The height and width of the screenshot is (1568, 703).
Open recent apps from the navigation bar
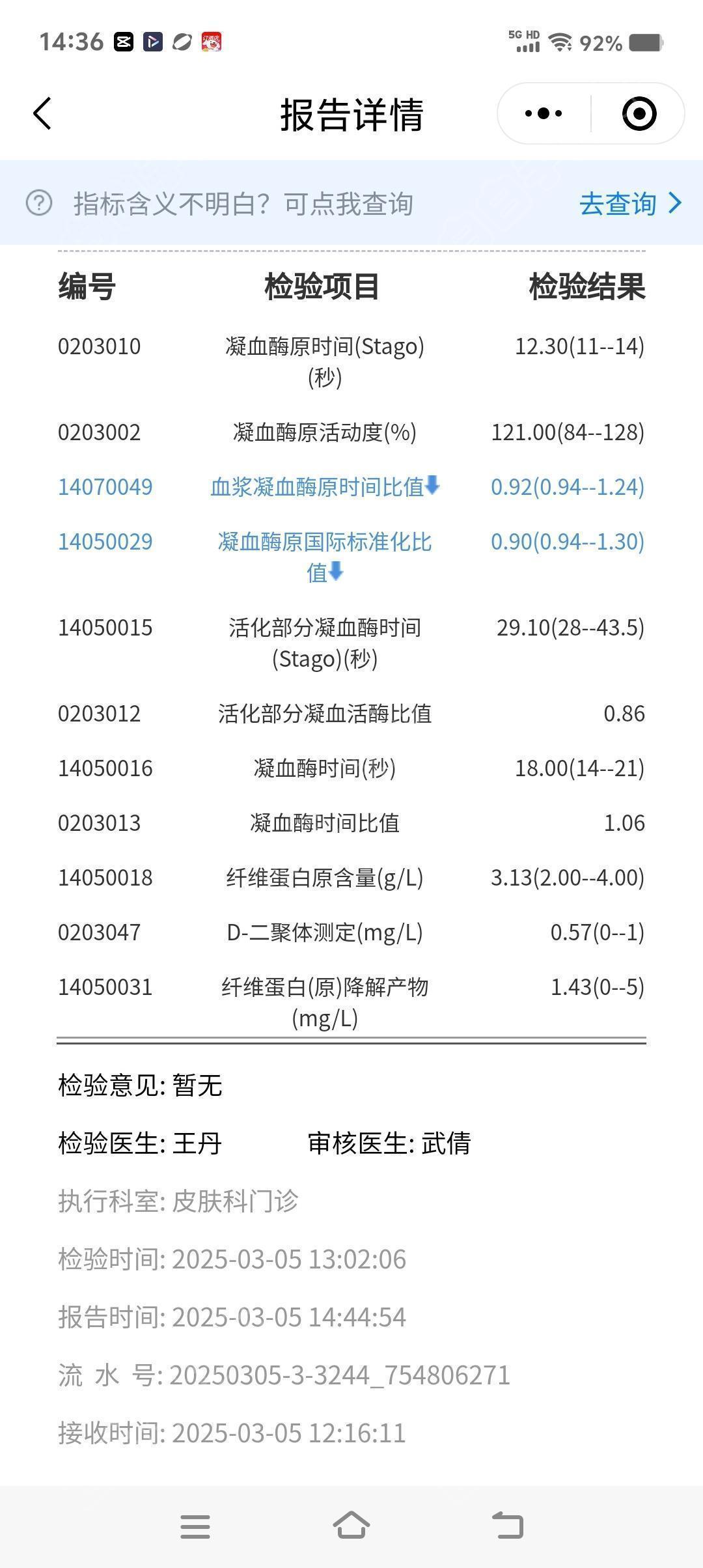[x=195, y=1526]
